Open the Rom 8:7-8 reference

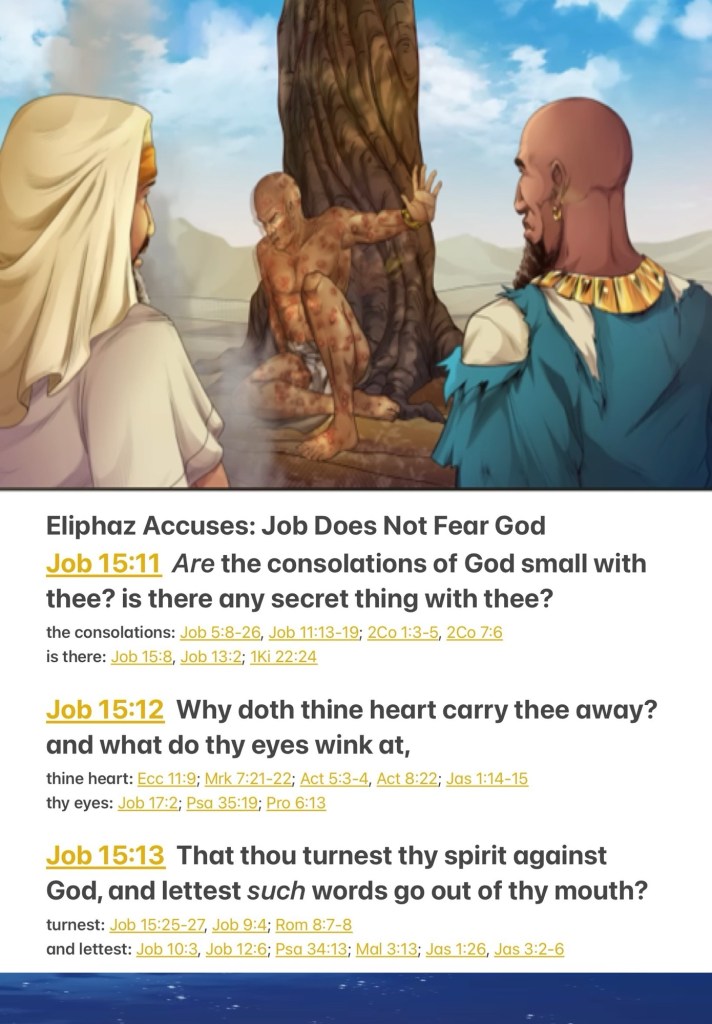click(x=314, y=925)
